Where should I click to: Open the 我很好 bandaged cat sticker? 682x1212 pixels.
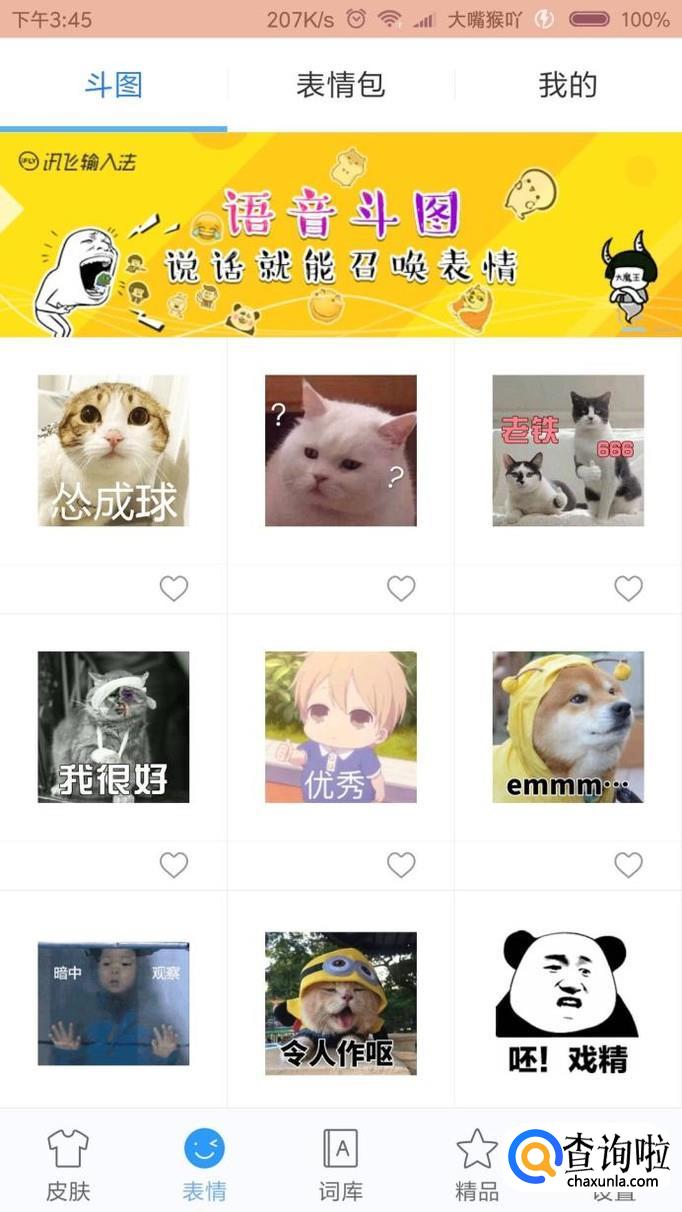[x=113, y=727]
